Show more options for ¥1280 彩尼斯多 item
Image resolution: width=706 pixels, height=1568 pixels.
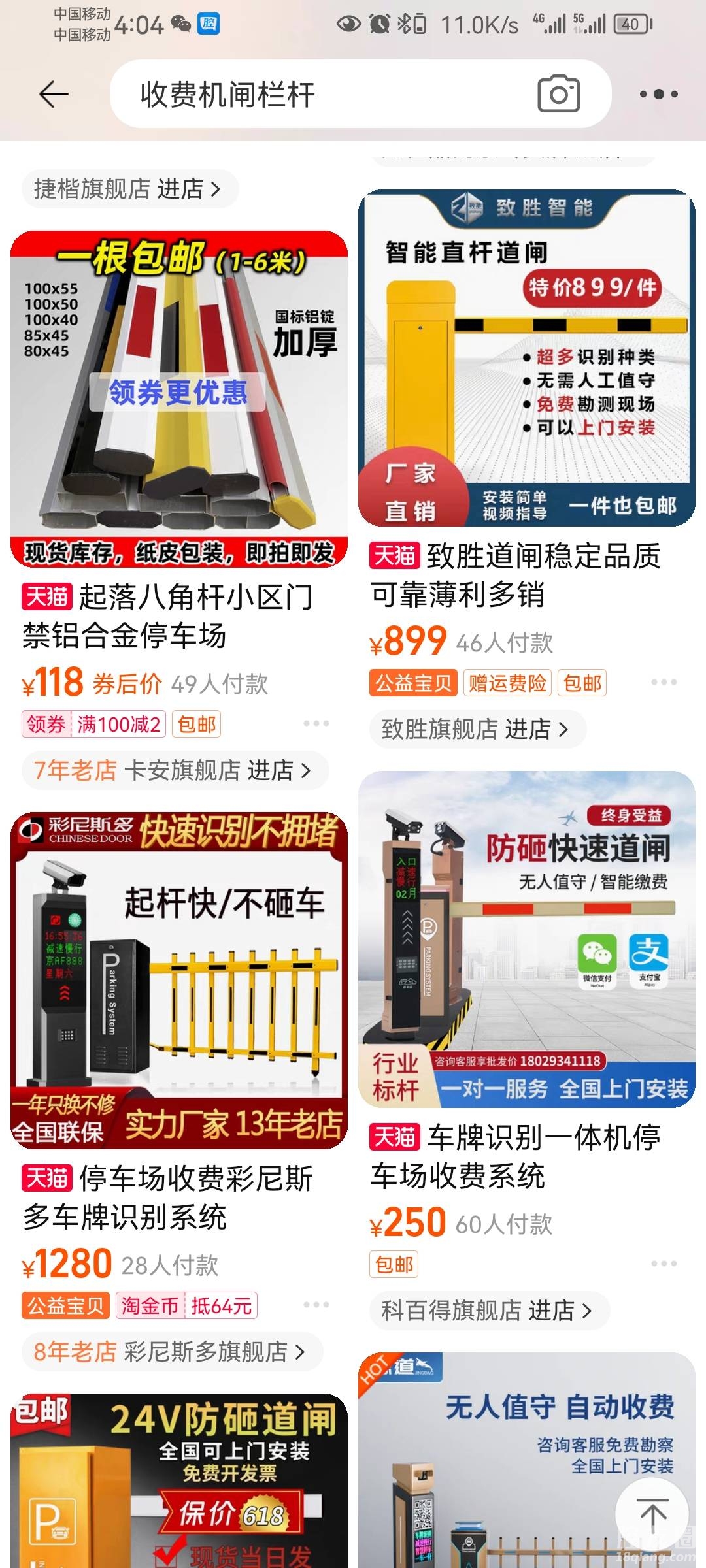[316, 1305]
